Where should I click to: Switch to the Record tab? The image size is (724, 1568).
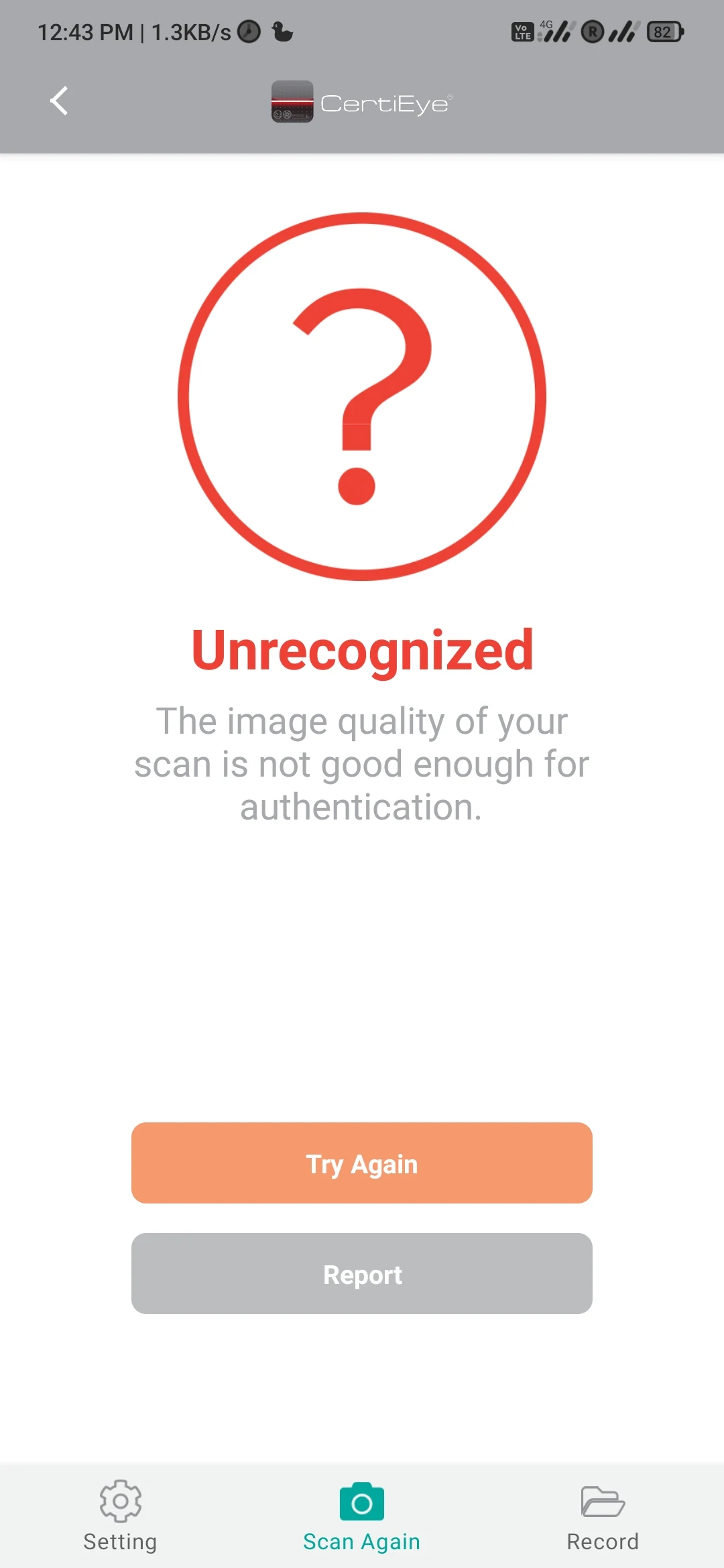point(603,1516)
